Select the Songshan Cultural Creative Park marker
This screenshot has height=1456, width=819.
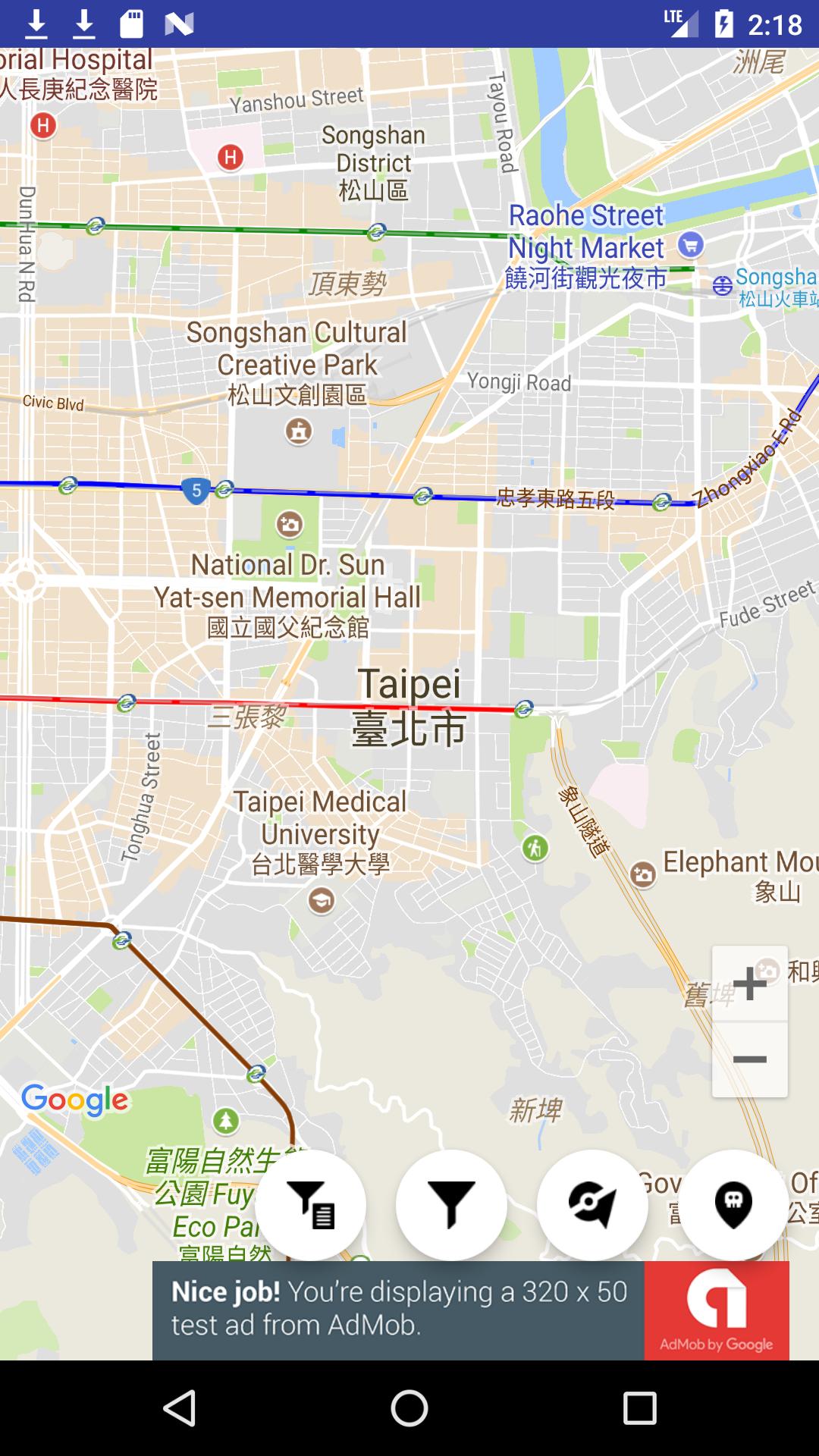(x=299, y=431)
